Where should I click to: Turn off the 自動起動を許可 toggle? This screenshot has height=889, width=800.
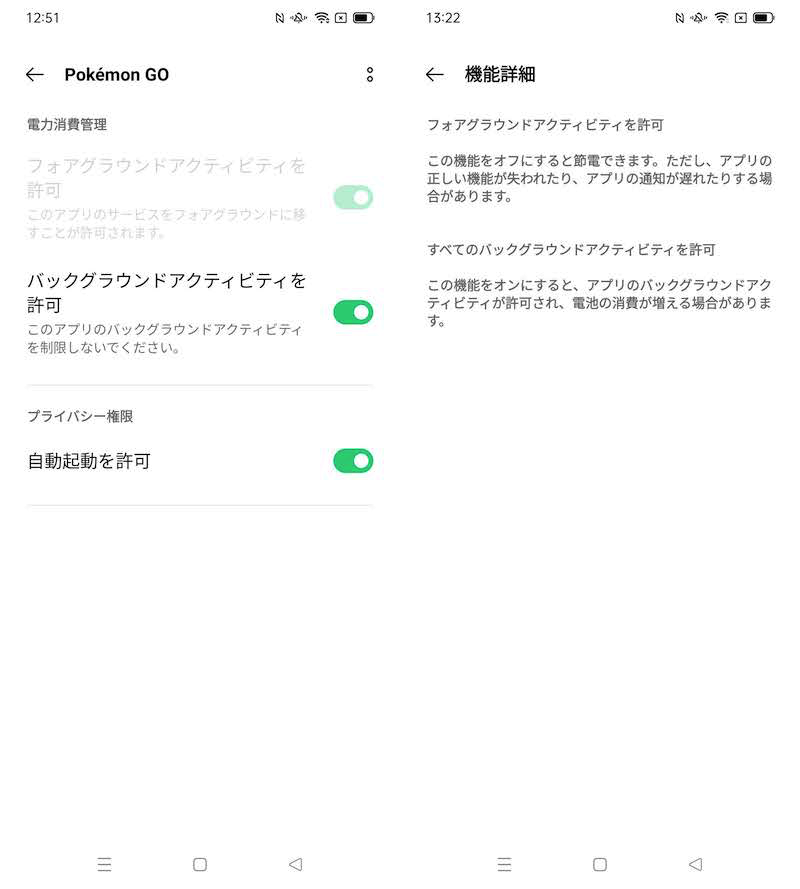[353, 461]
